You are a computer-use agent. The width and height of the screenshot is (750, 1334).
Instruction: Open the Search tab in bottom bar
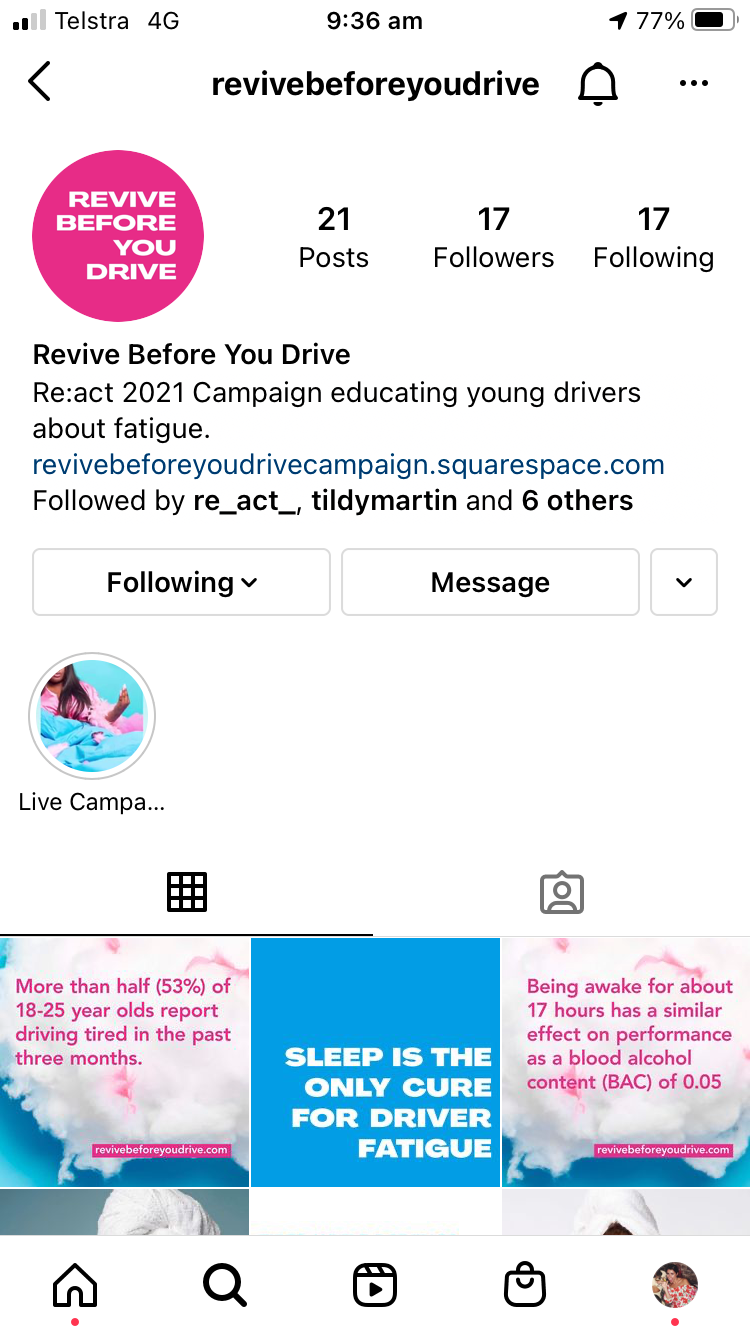coord(225,1284)
